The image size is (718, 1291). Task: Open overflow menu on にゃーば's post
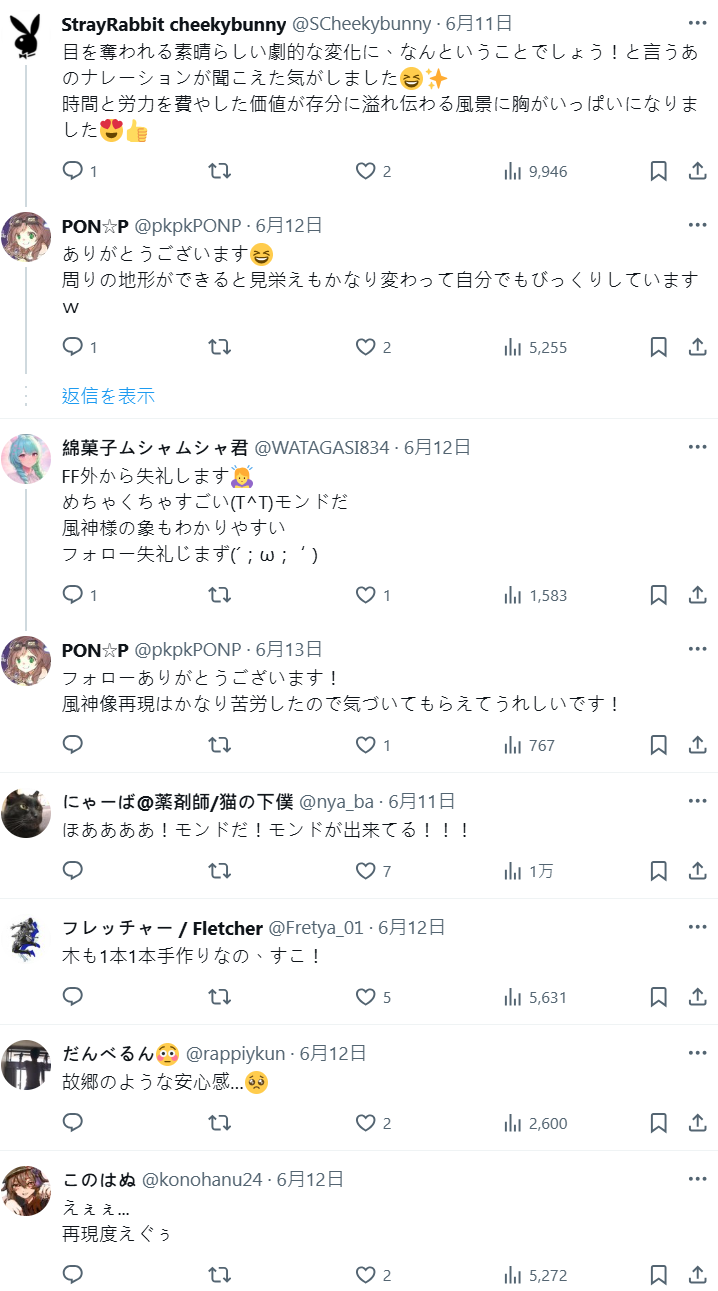tap(697, 801)
